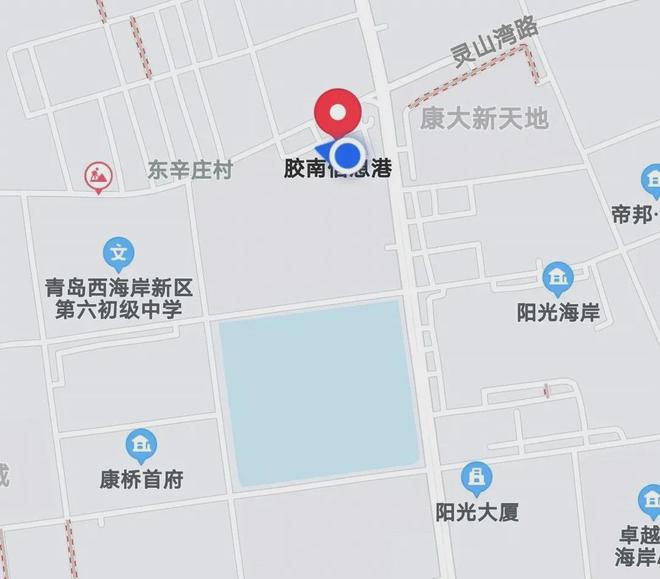This screenshot has height=579, width=660.
Task: Open 青岛西海岸新区第六初级中学 school marker
Action: pyautogui.click(x=119, y=254)
